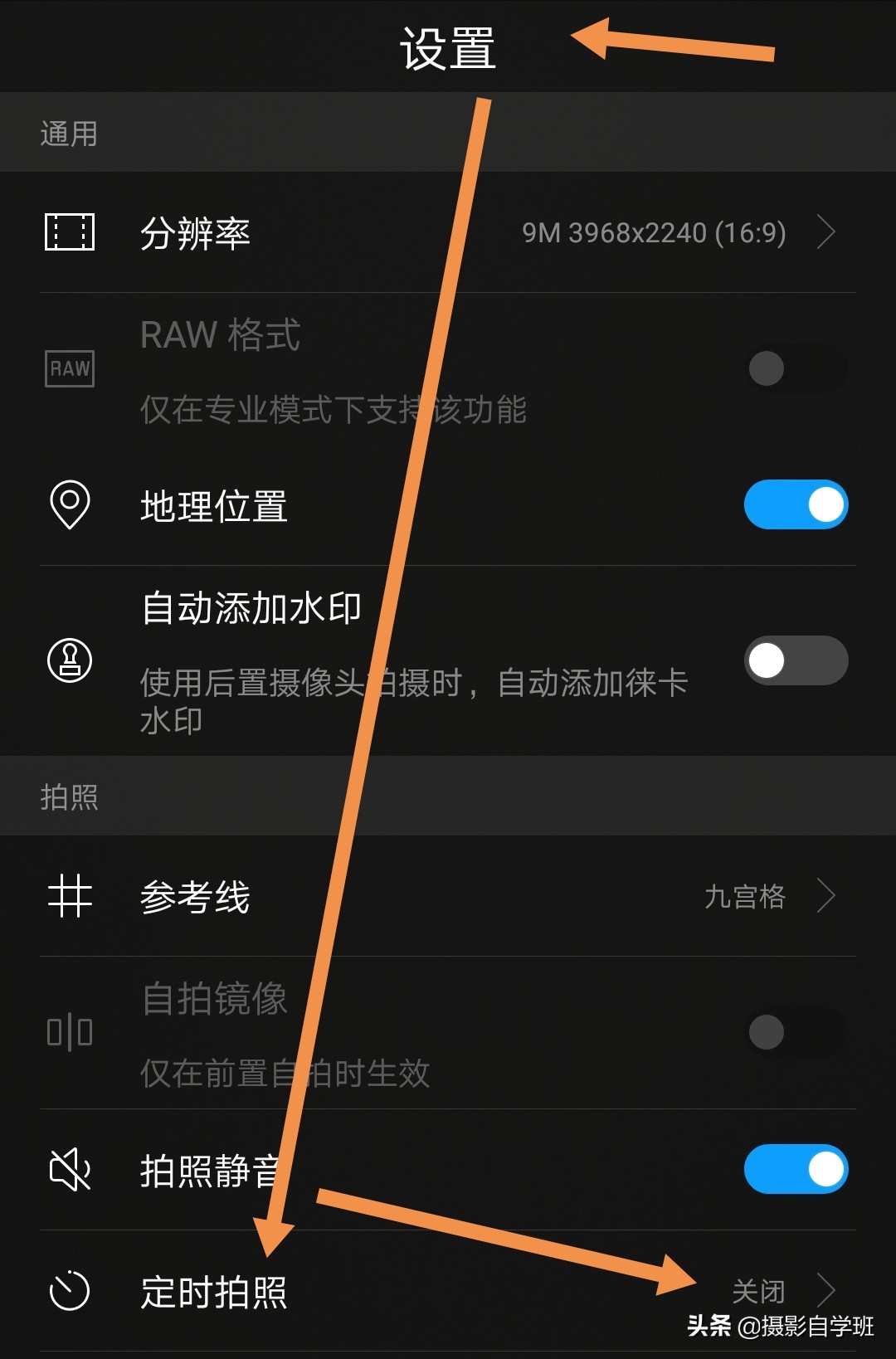Screen dimensions: 896x1359
Task: Click the mirror icon beside 自拍镜像
Action: point(70,1032)
